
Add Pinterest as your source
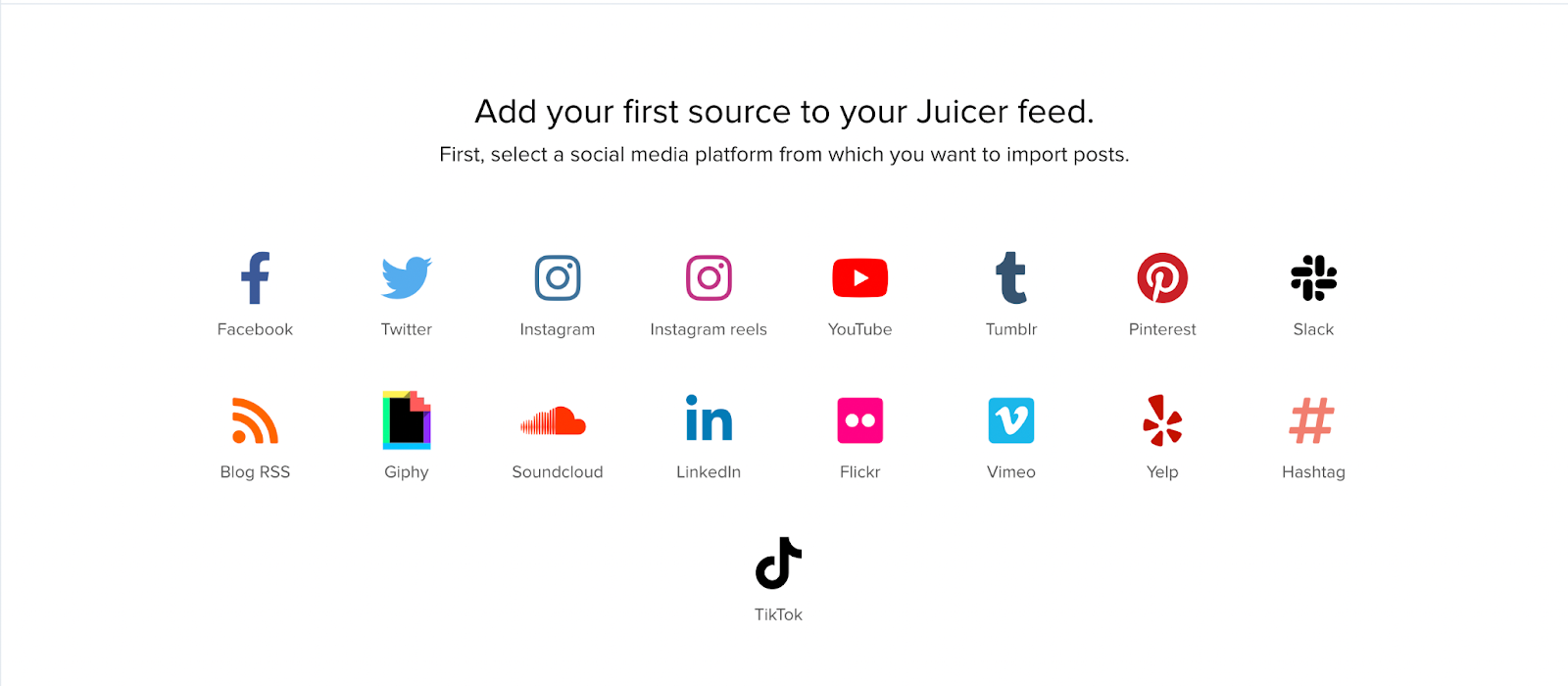coord(1162,279)
